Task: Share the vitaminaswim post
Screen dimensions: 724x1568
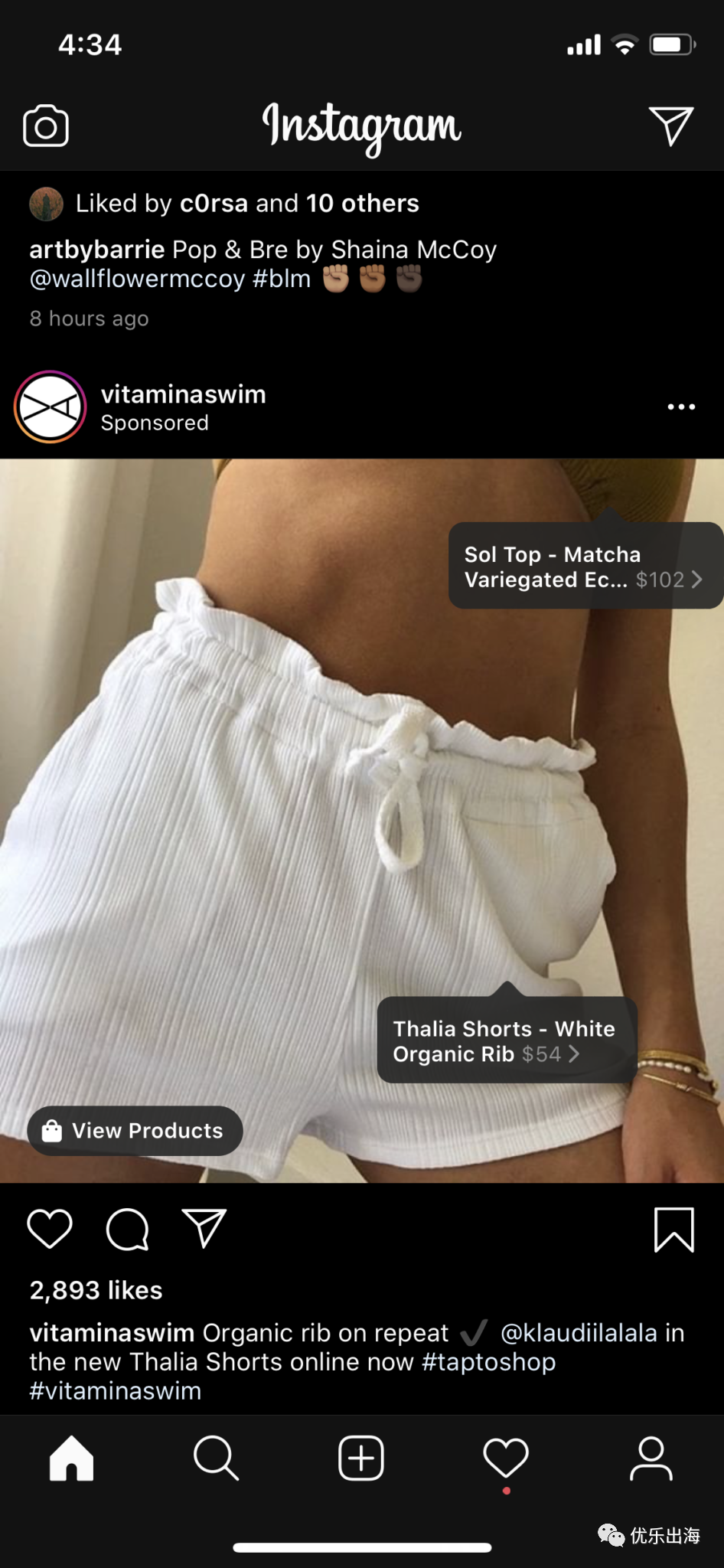Action: [x=204, y=1229]
